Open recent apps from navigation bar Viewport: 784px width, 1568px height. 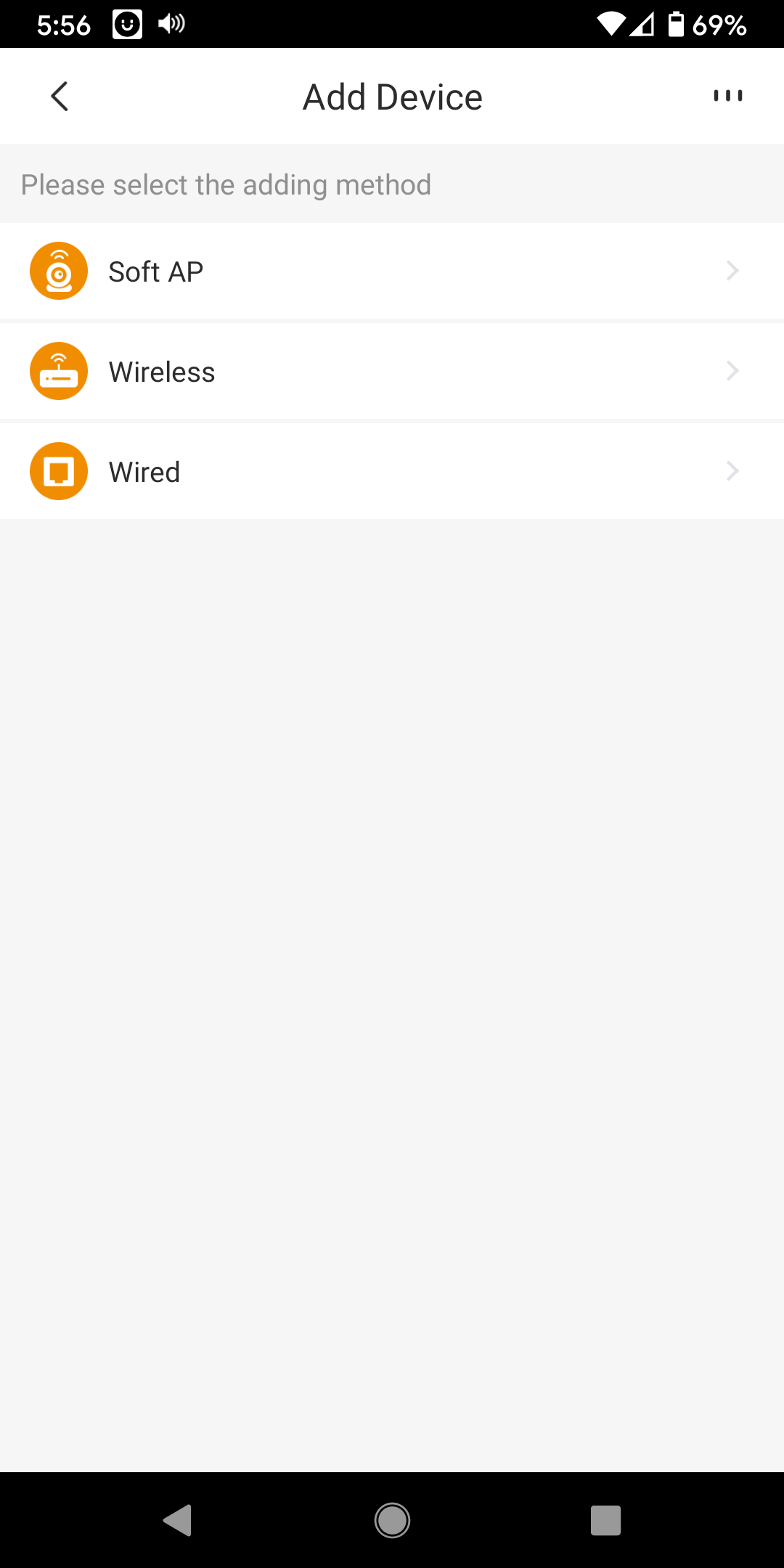605,1520
